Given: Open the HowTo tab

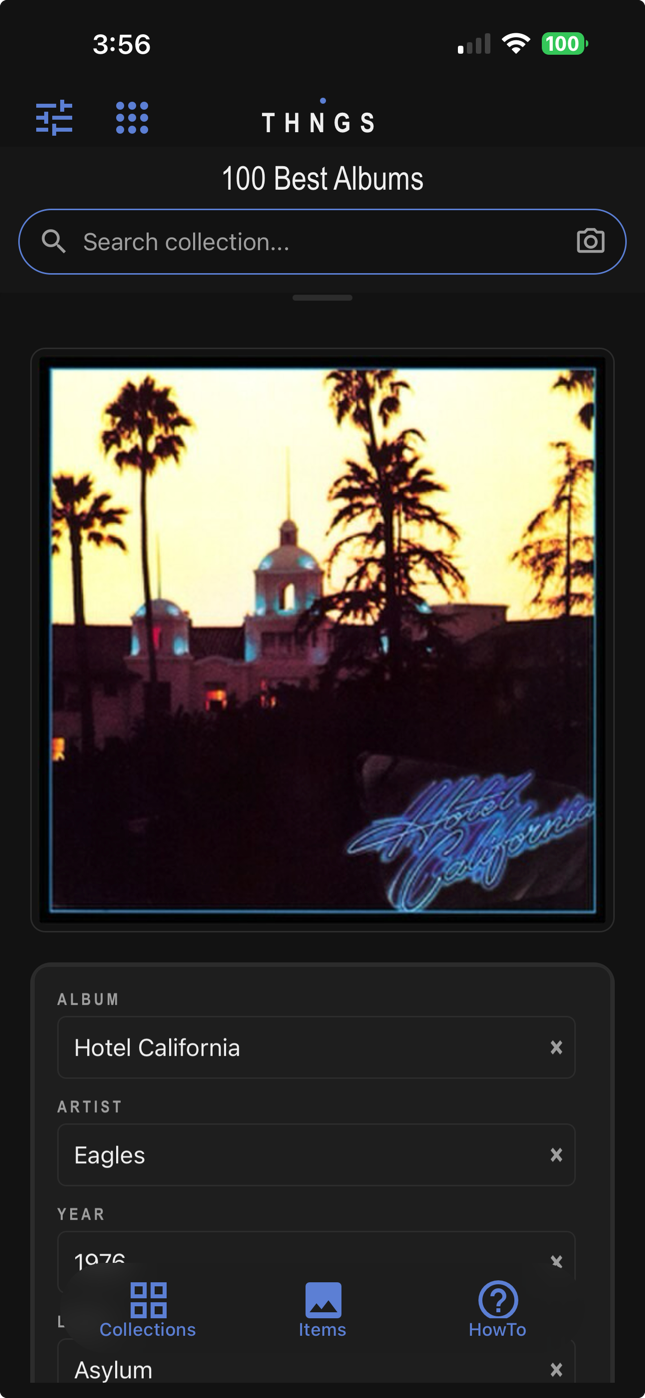Looking at the screenshot, I should (497, 1310).
